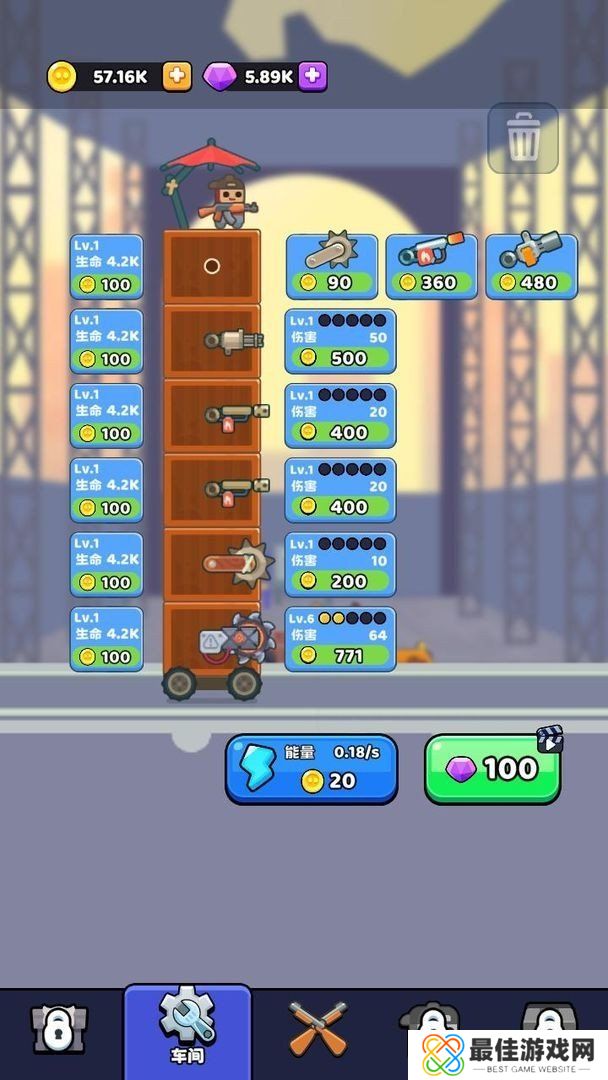Buy the weapon costing 480 coins
The width and height of the screenshot is (608, 1080).
(531, 266)
